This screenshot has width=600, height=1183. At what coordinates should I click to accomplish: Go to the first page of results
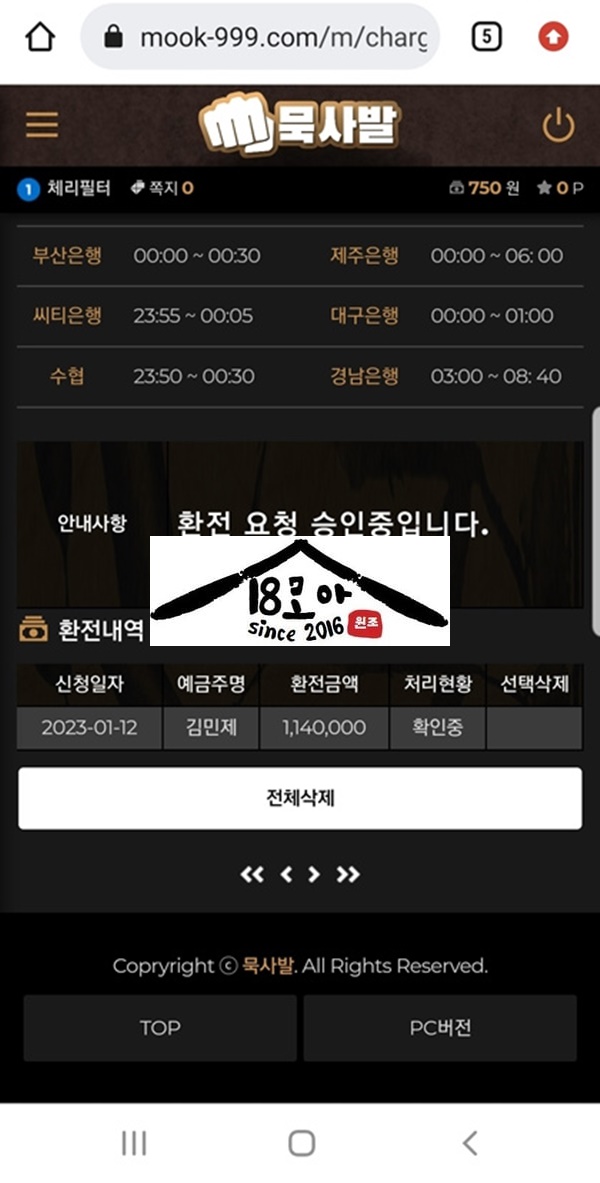[252, 875]
